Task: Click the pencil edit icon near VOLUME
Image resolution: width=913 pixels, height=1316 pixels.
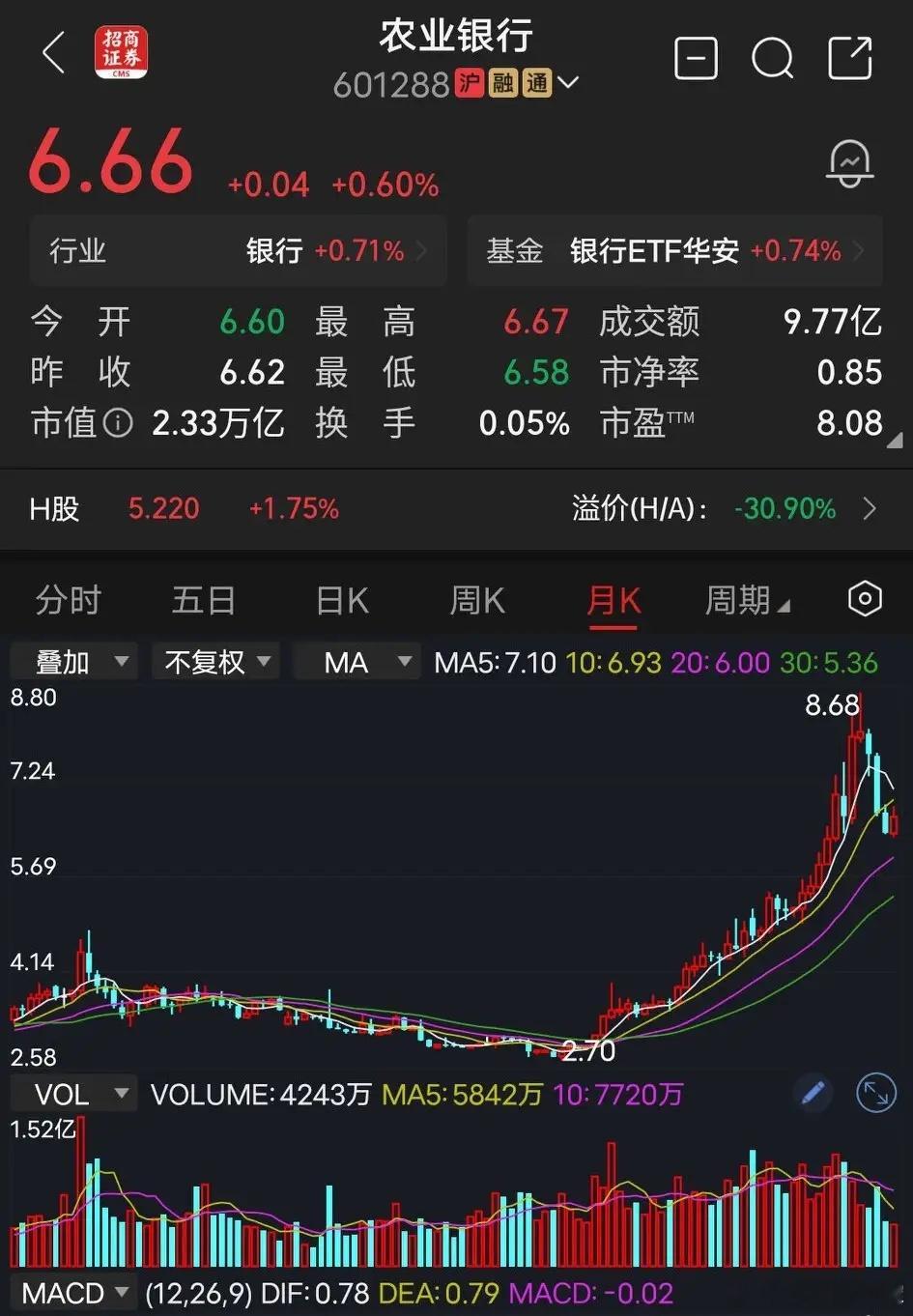Action: [813, 1093]
